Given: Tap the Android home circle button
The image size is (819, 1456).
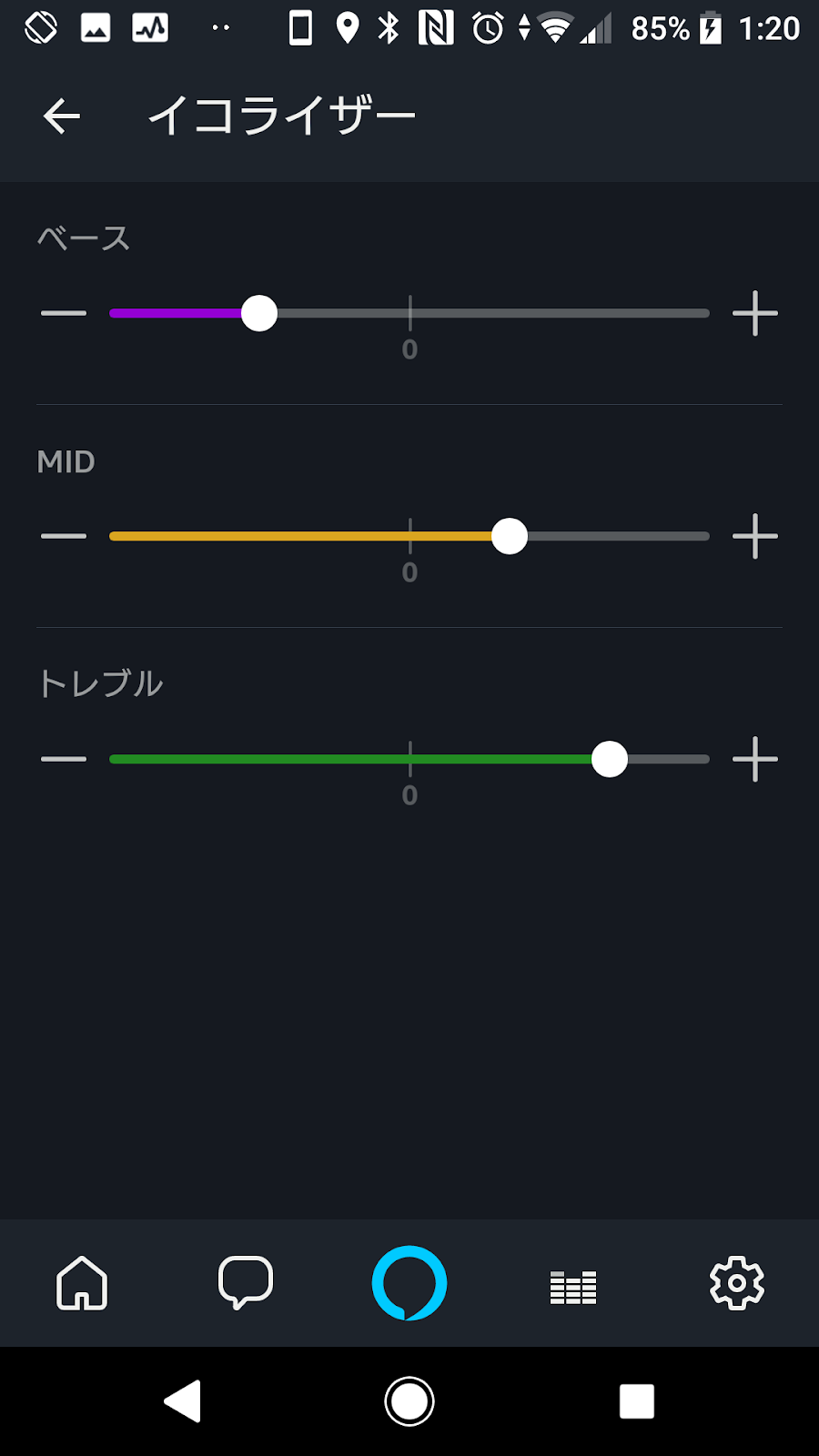Looking at the screenshot, I should pyautogui.click(x=409, y=1401).
